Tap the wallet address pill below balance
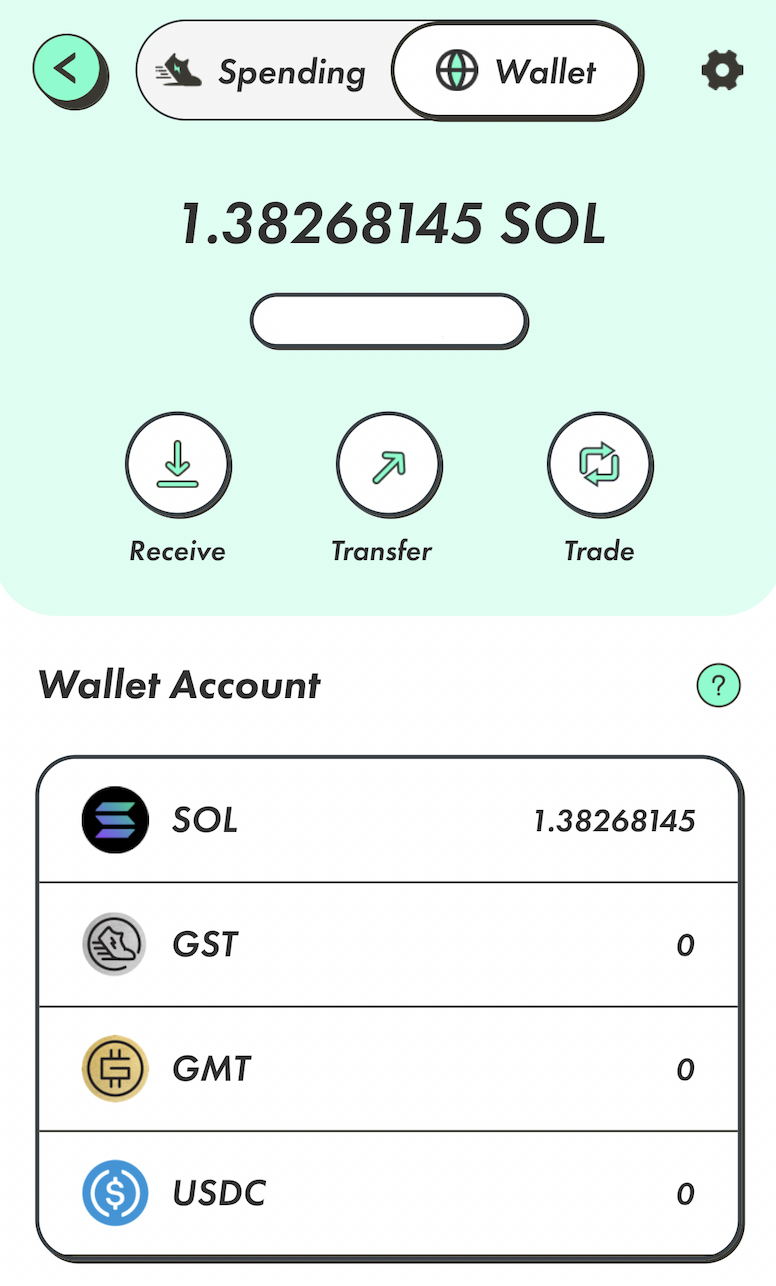The width and height of the screenshot is (776, 1286). pyautogui.click(x=389, y=322)
